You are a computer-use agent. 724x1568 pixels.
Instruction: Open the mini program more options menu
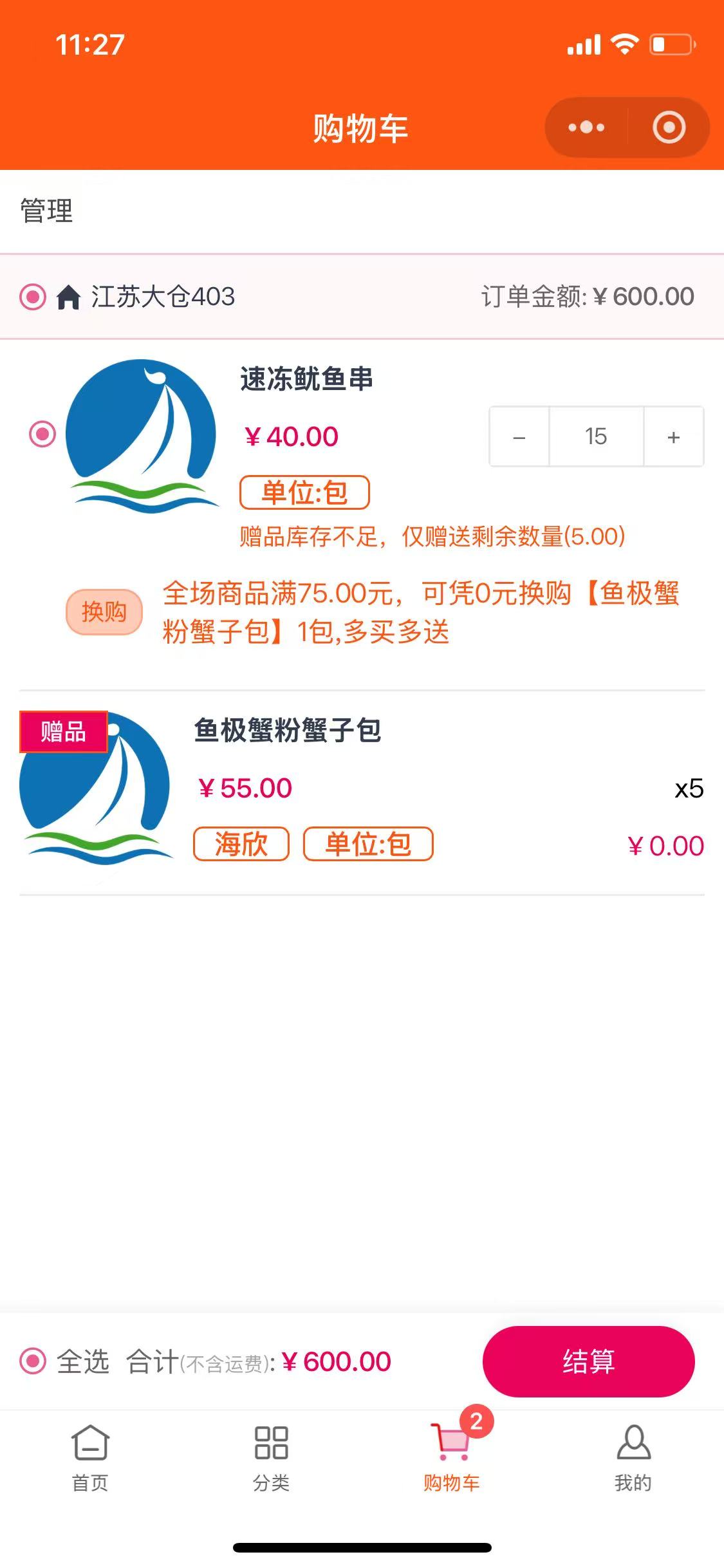[x=586, y=127]
